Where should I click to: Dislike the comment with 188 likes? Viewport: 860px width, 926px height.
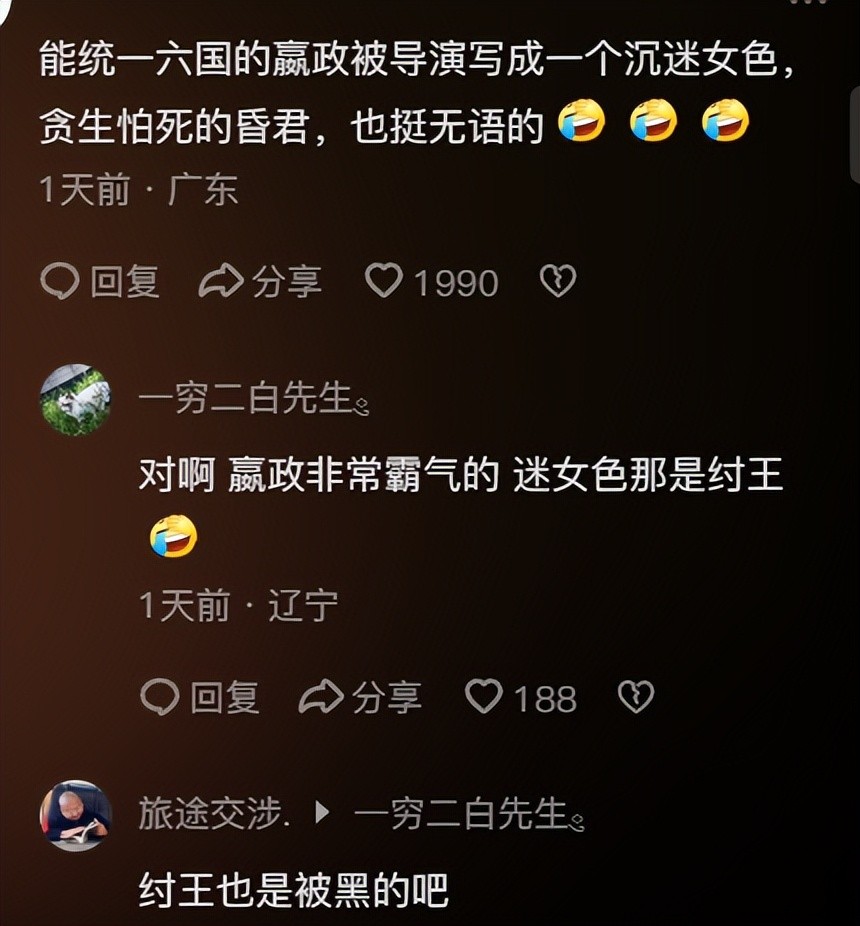635,696
